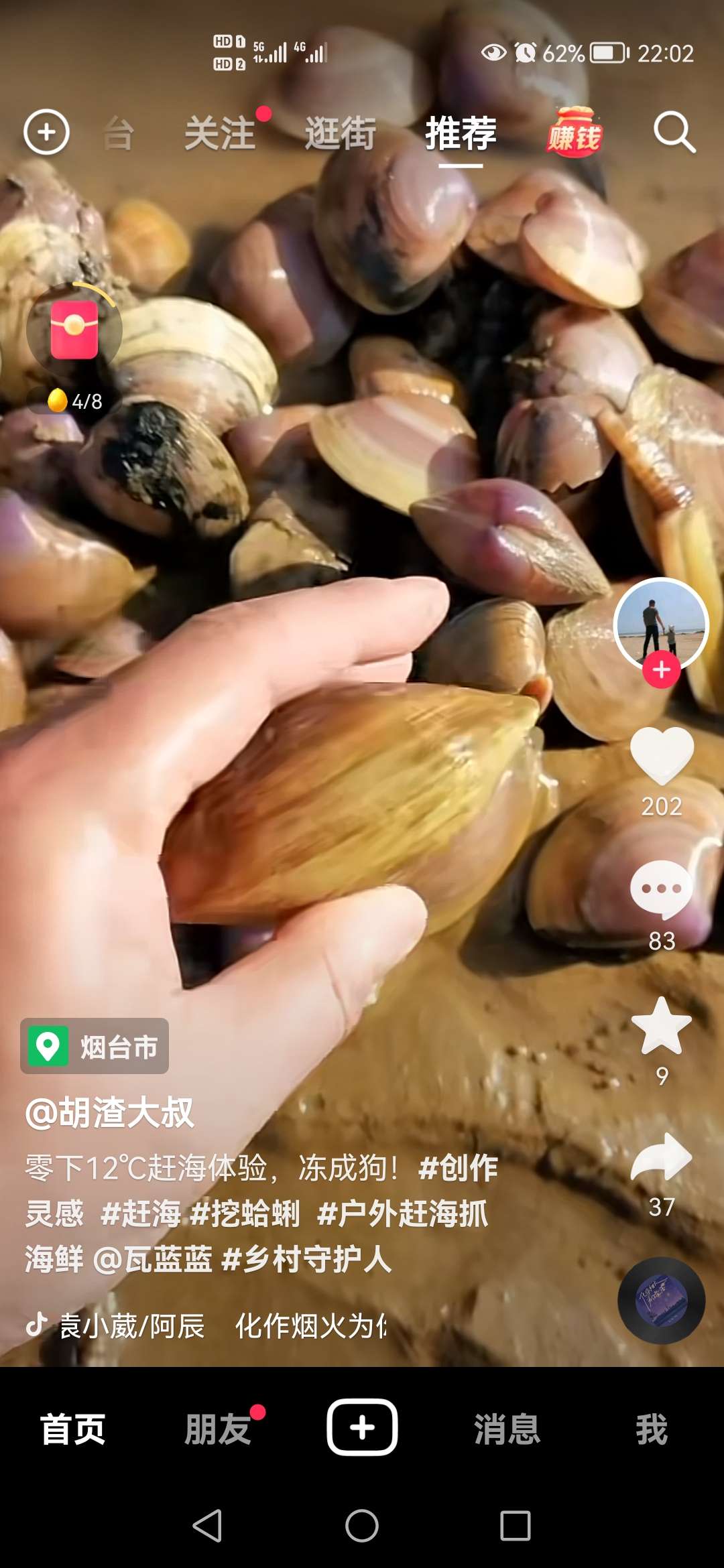Follow the creator via red plus button
Viewport: 724px width, 1568px height.
(662, 669)
